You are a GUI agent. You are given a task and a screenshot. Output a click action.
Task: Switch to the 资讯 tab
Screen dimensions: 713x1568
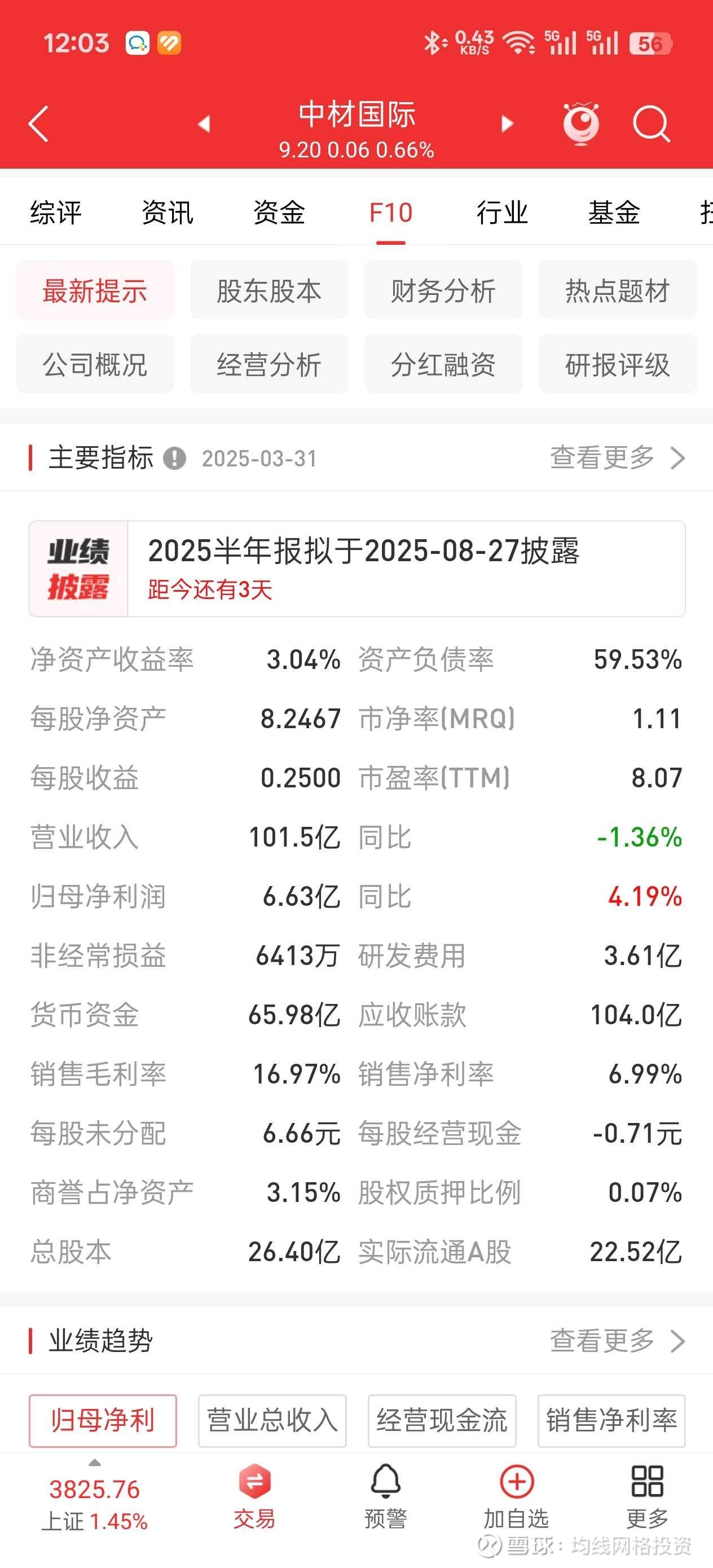[168, 213]
